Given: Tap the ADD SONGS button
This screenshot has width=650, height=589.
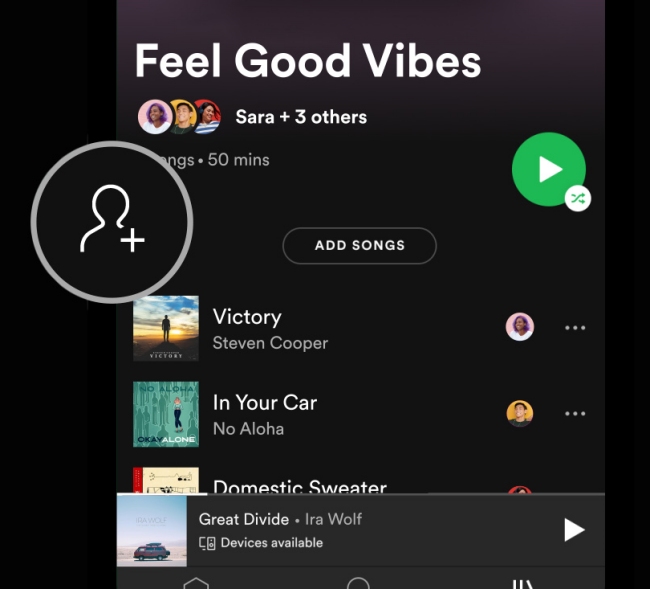Looking at the screenshot, I should [x=359, y=245].
